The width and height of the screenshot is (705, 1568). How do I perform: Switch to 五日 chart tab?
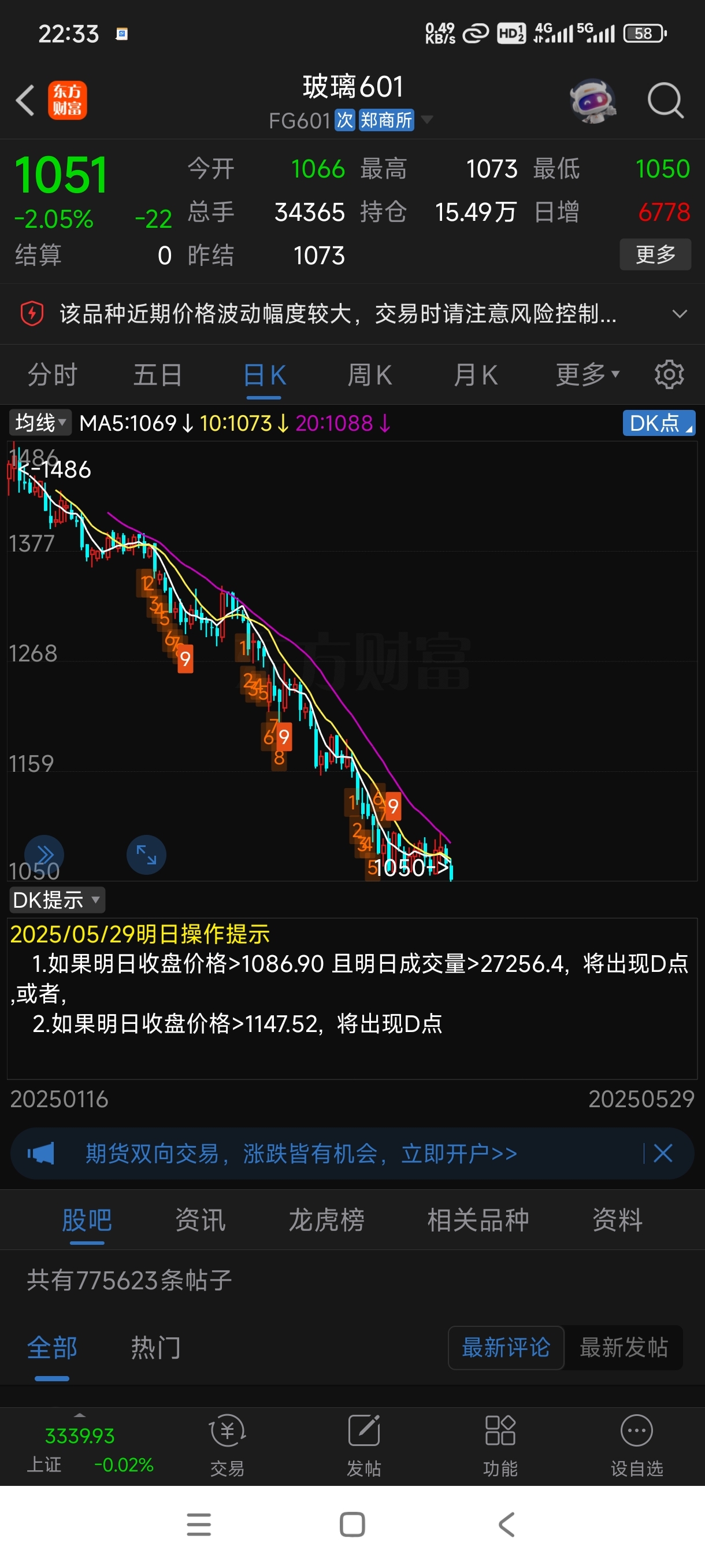158,374
